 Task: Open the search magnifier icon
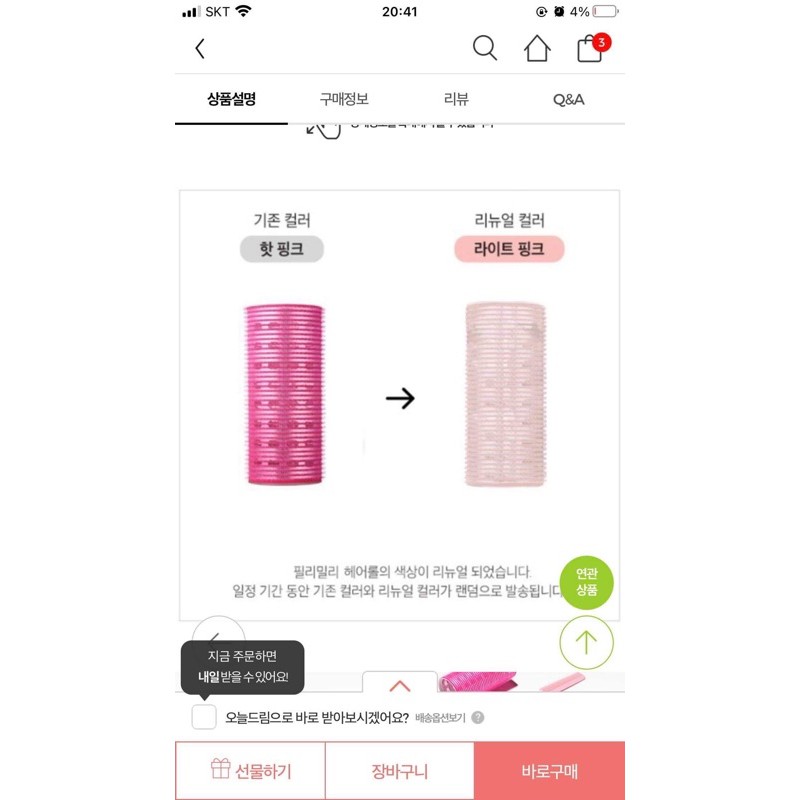point(485,48)
